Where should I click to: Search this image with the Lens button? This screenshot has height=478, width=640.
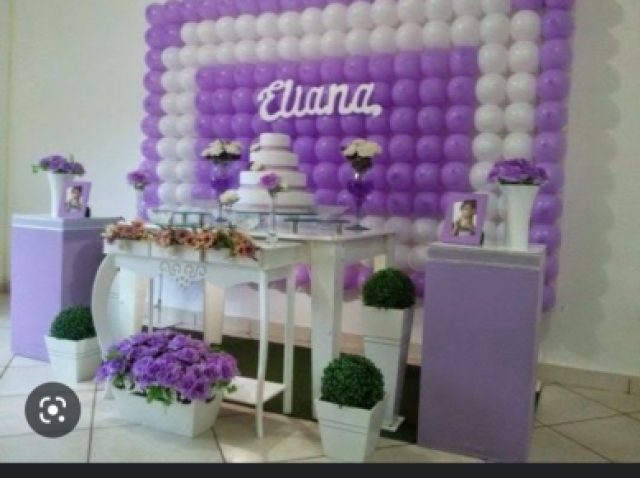(52, 410)
